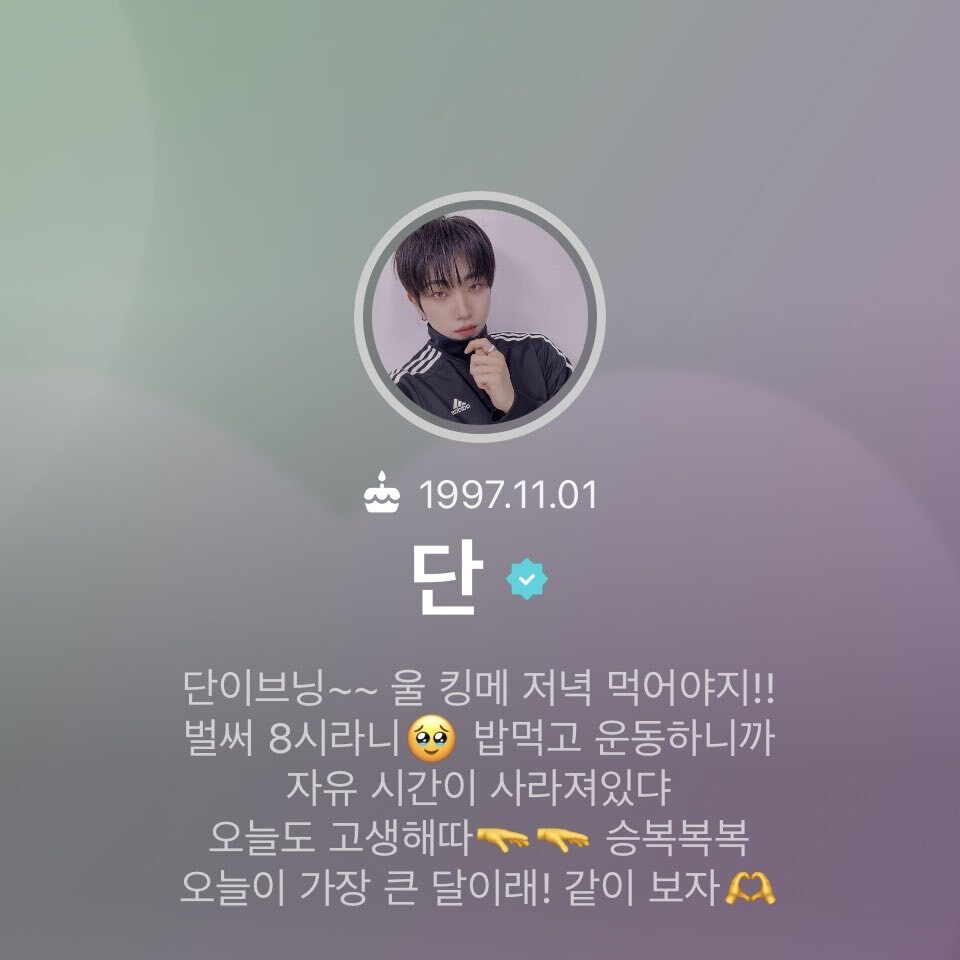This screenshot has width=960, height=960.
Task: Open 단's profile photo
Action: [x=480, y=317]
